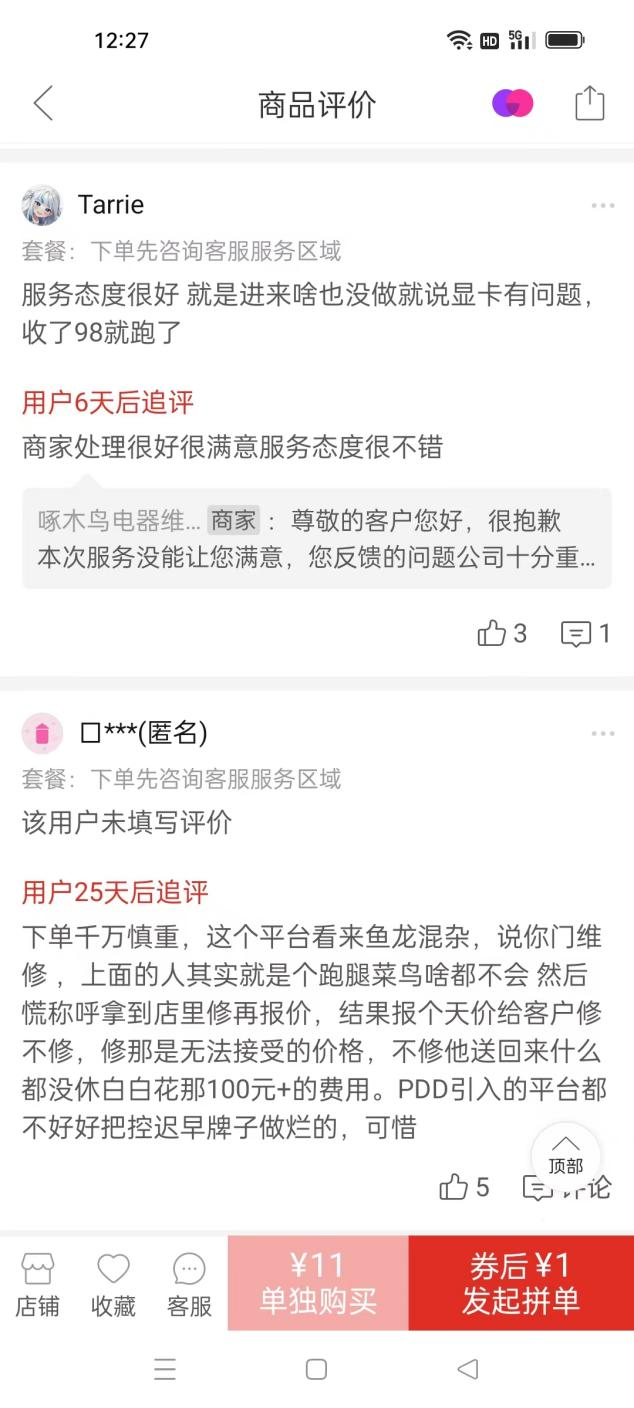This screenshot has height=1408, width=634.
Task: Open the purple-pink circles icon in header
Action: coord(513,104)
